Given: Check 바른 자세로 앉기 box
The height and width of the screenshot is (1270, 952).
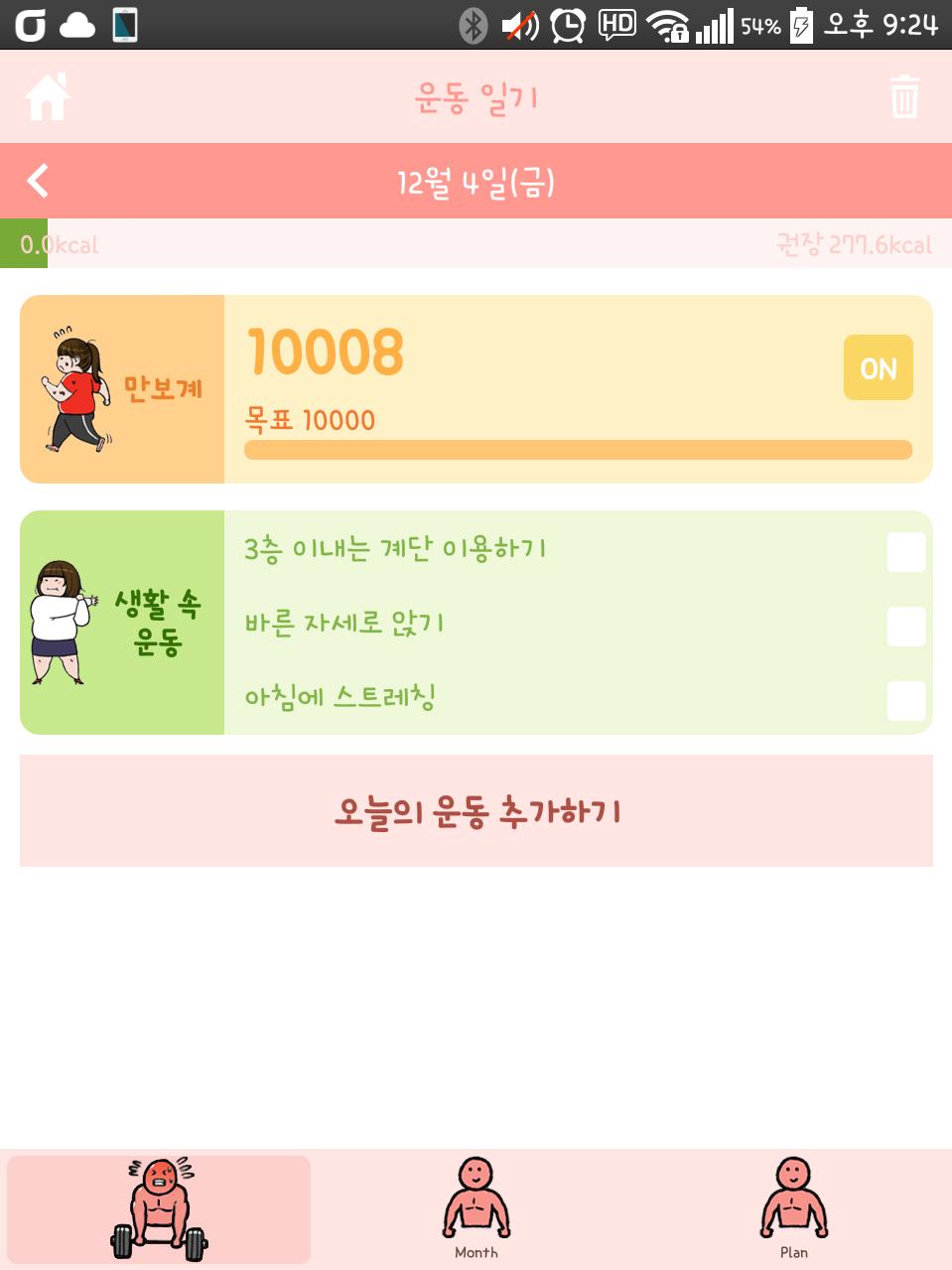Looking at the screenshot, I should pos(905,627).
